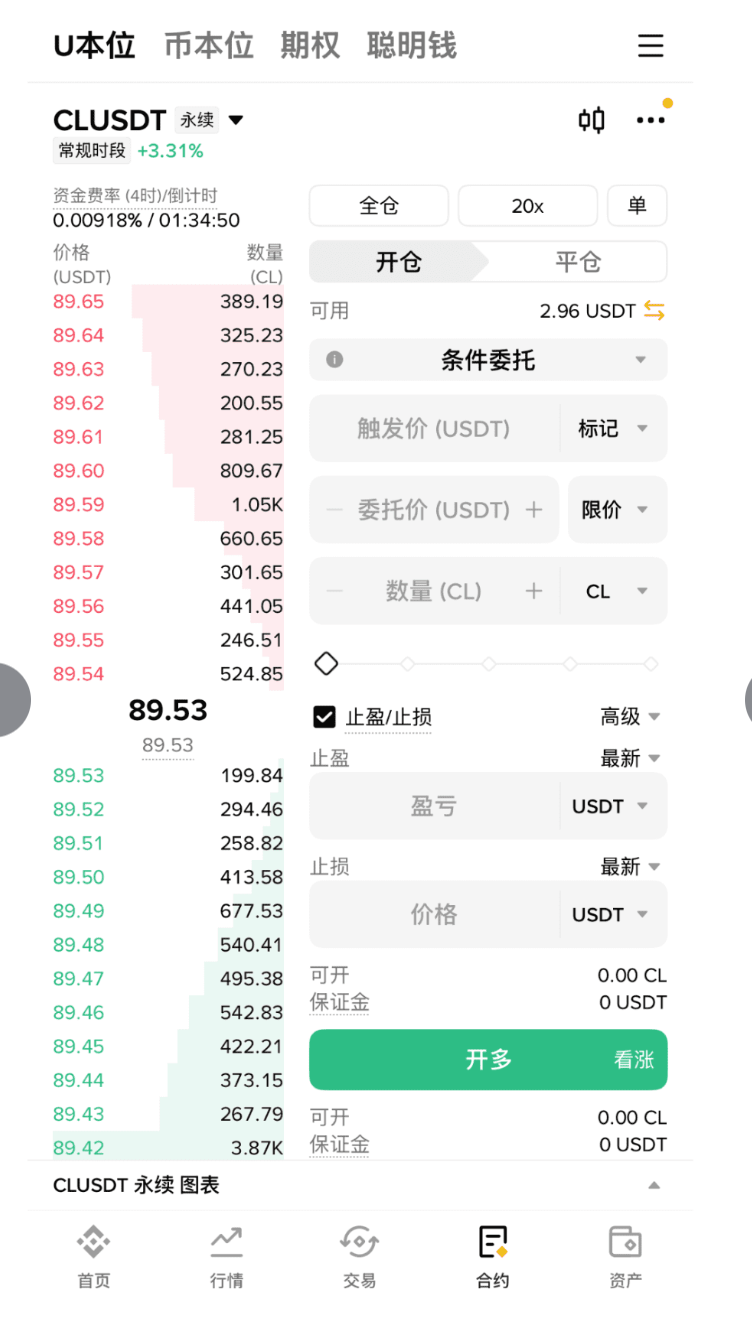Click the green 开多 button
This screenshot has width=752, height=1332.
coord(488,1059)
